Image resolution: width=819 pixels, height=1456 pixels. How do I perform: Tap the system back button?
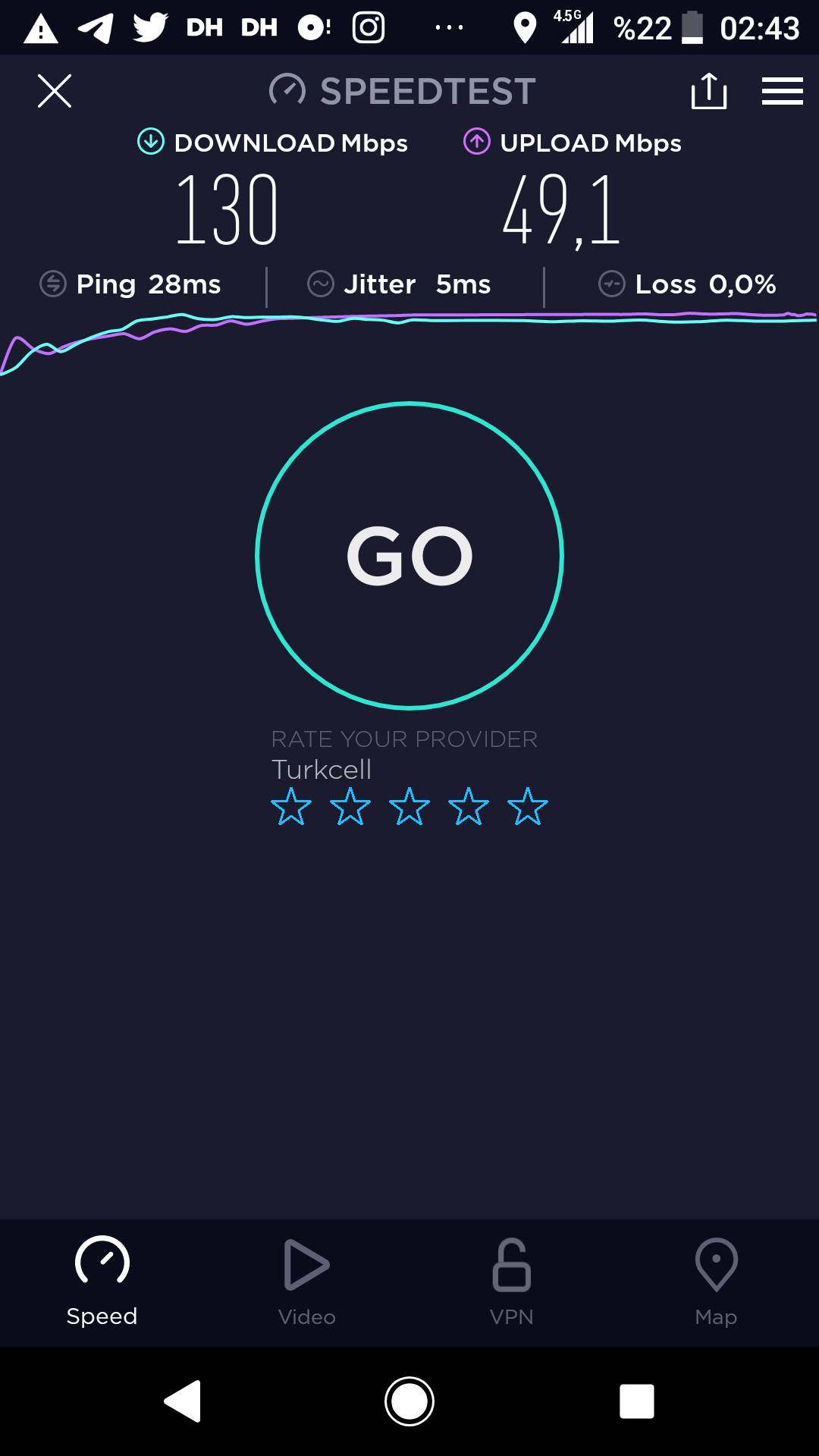(183, 1401)
